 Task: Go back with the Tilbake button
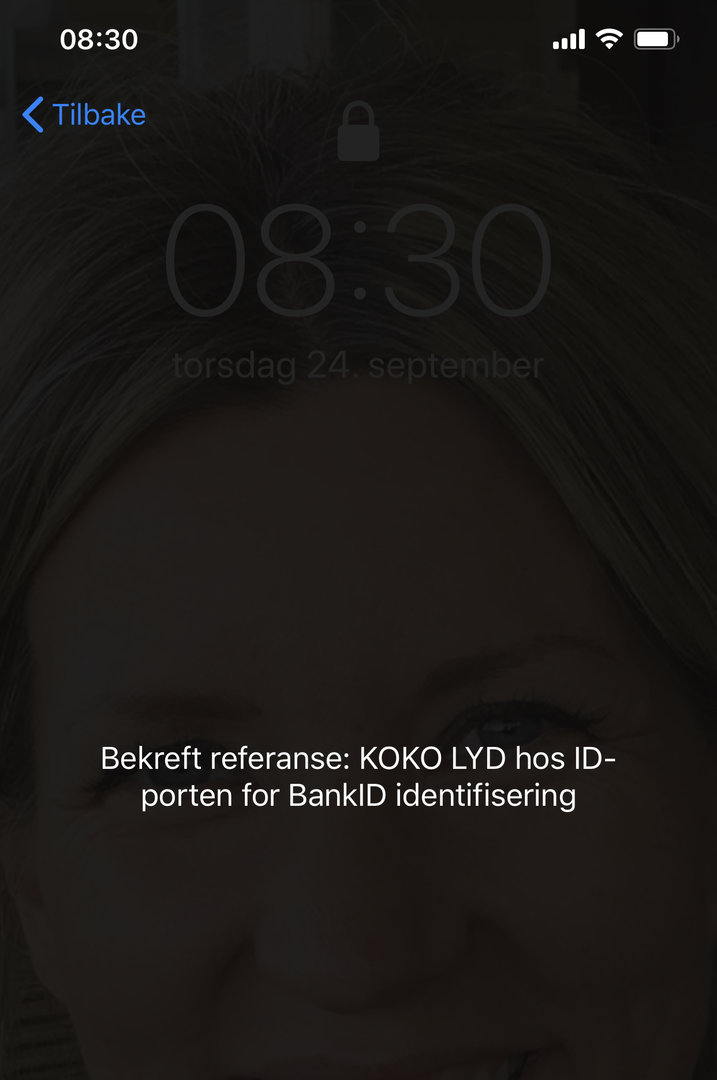(x=84, y=115)
